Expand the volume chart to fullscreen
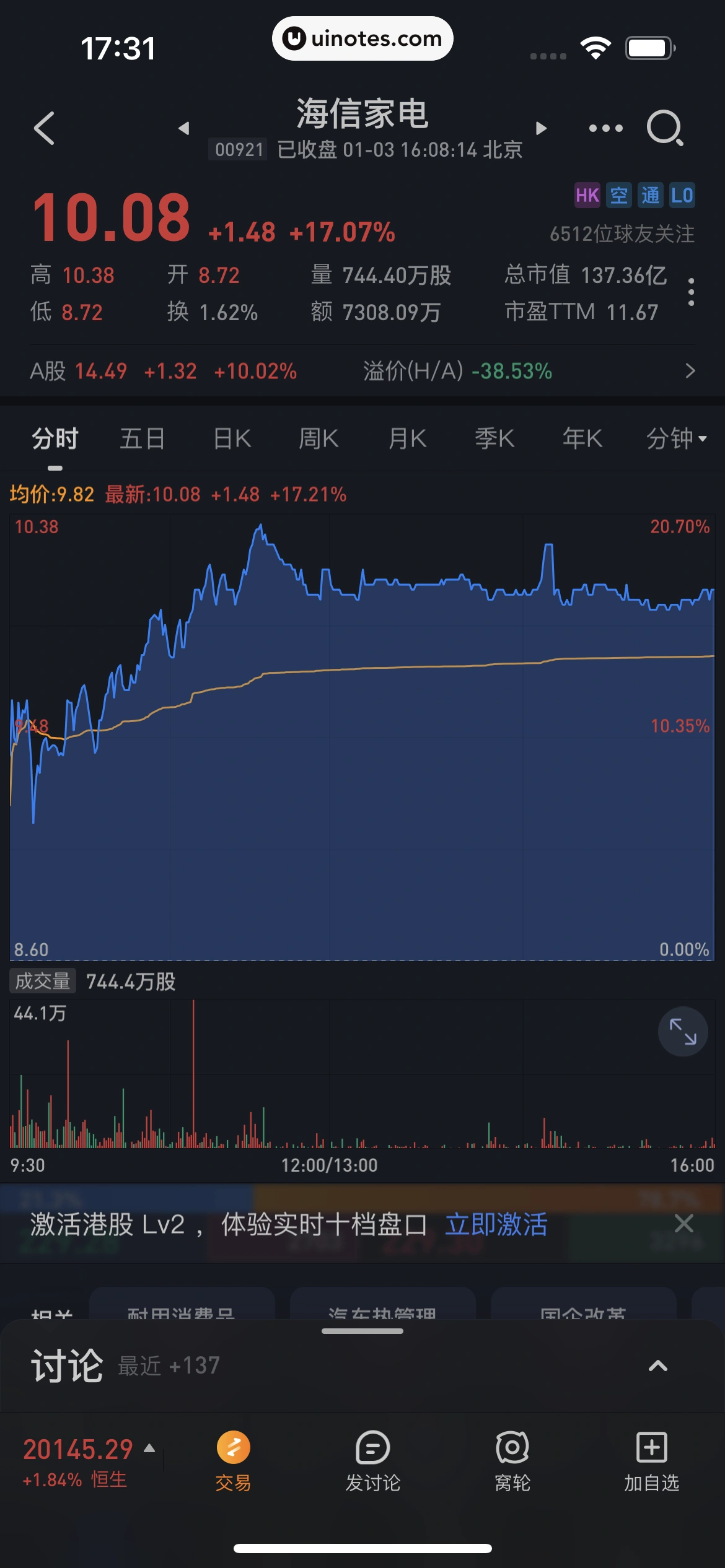The image size is (725, 1568). click(x=682, y=1031)
